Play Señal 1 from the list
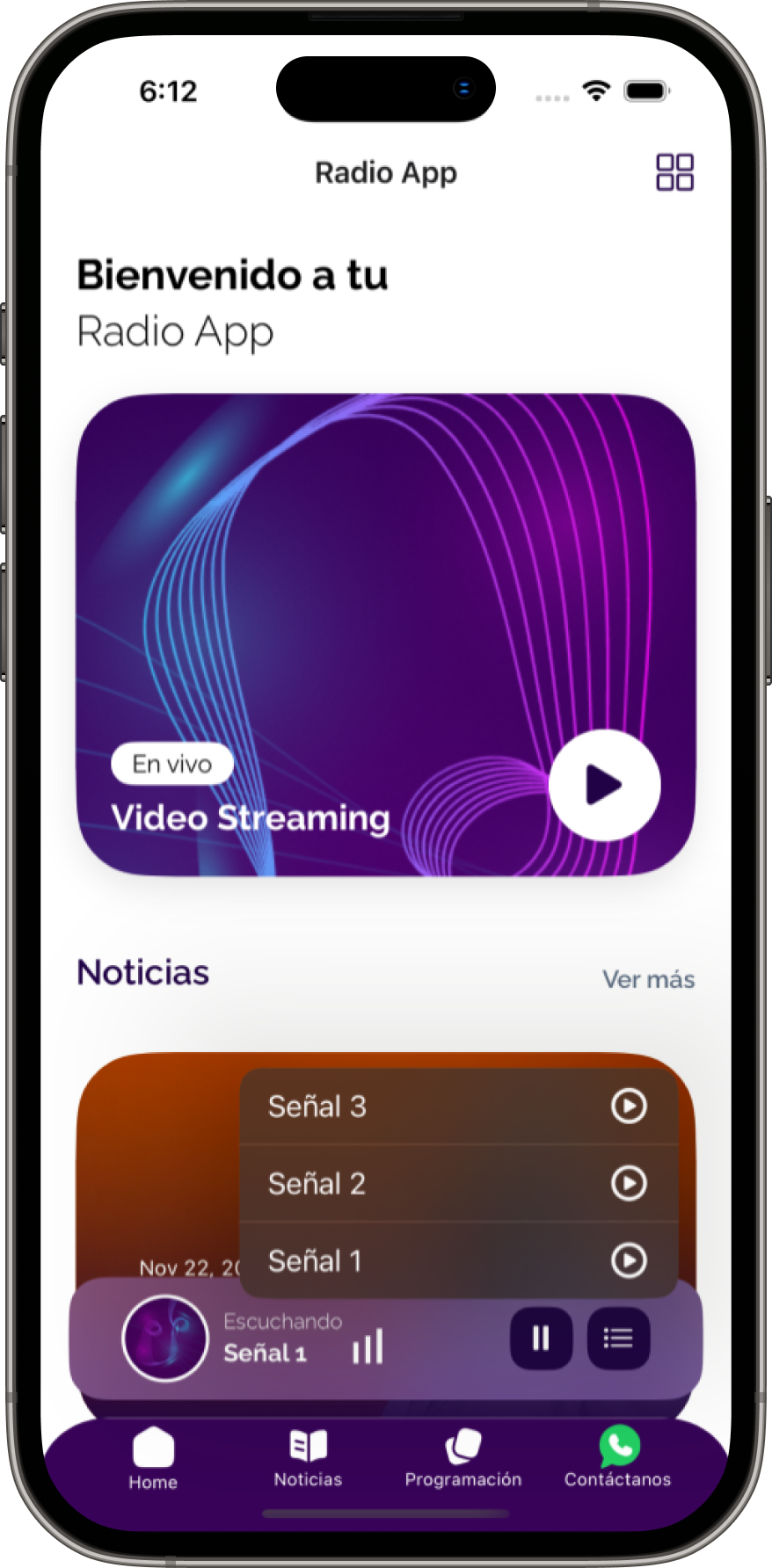Viewport: 772px width, 1568px height. pos(629,1260)
